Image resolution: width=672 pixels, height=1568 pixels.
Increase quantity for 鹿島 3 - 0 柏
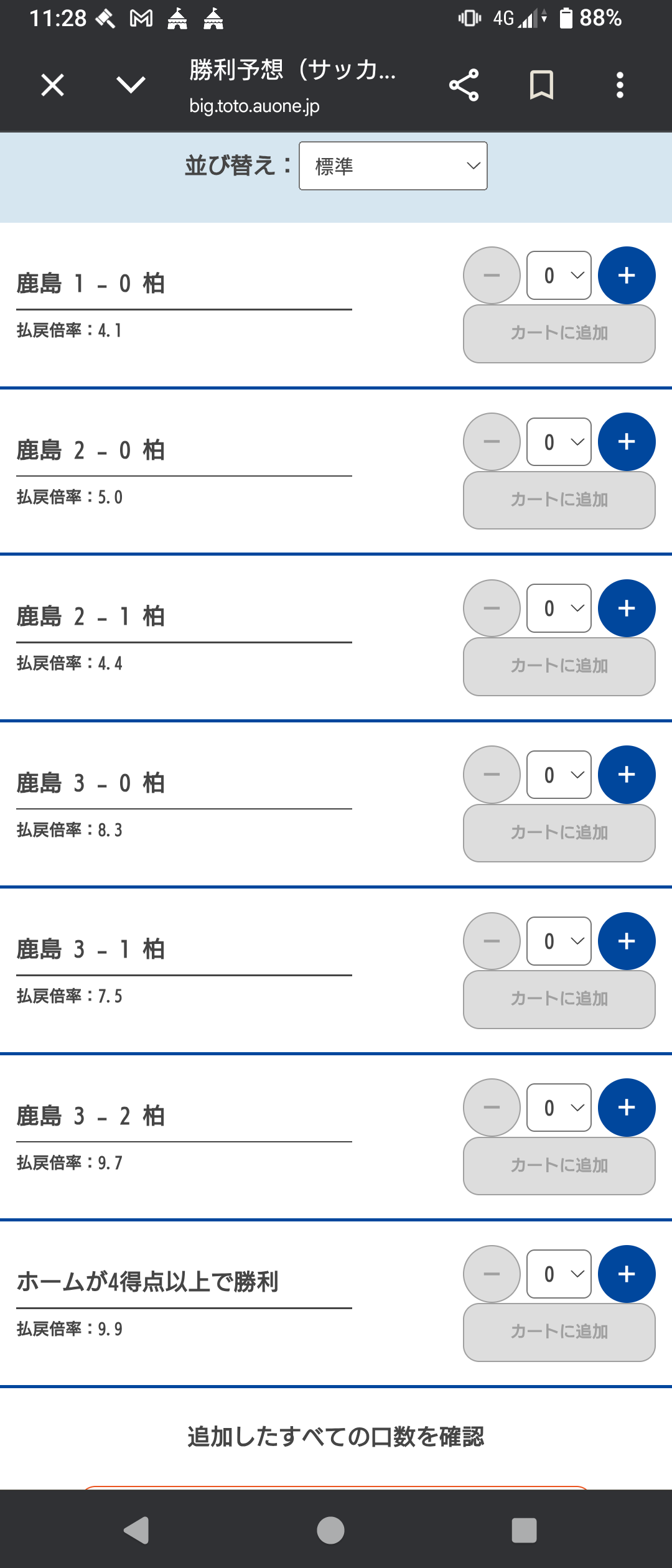627,775
